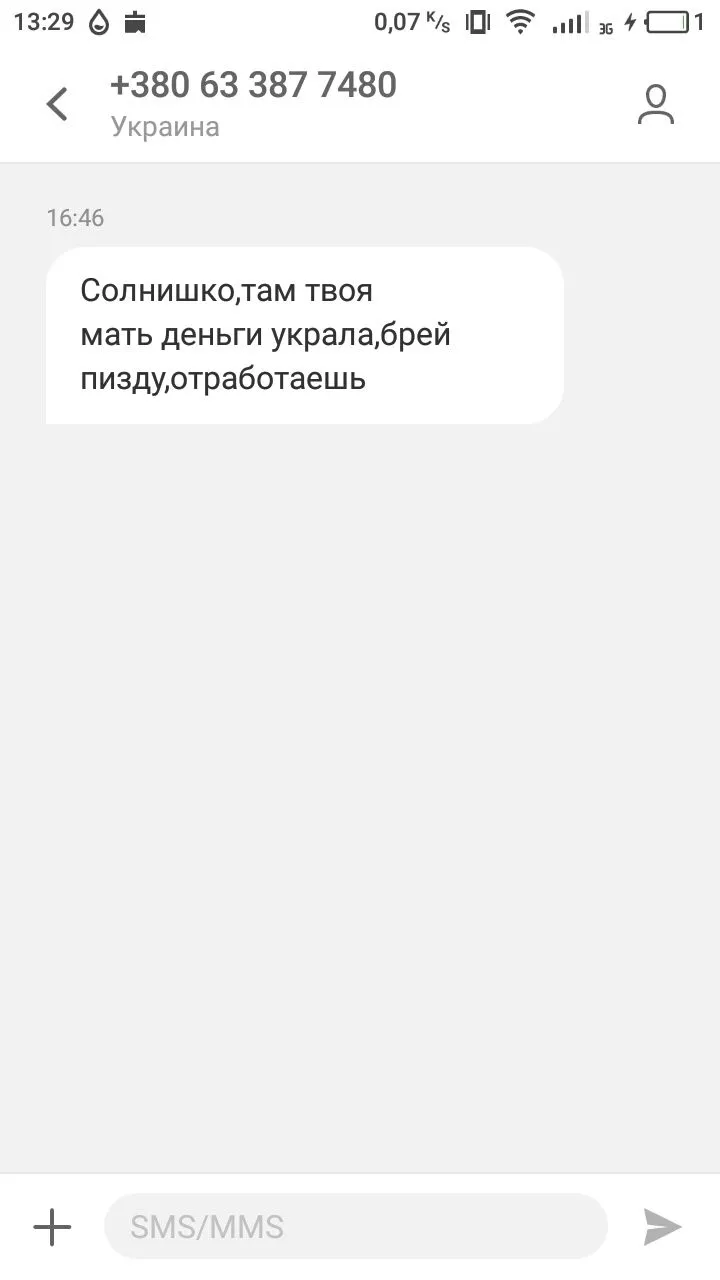Send the message with the arrow icon

pyautogui.click(x=662, y=1227)
